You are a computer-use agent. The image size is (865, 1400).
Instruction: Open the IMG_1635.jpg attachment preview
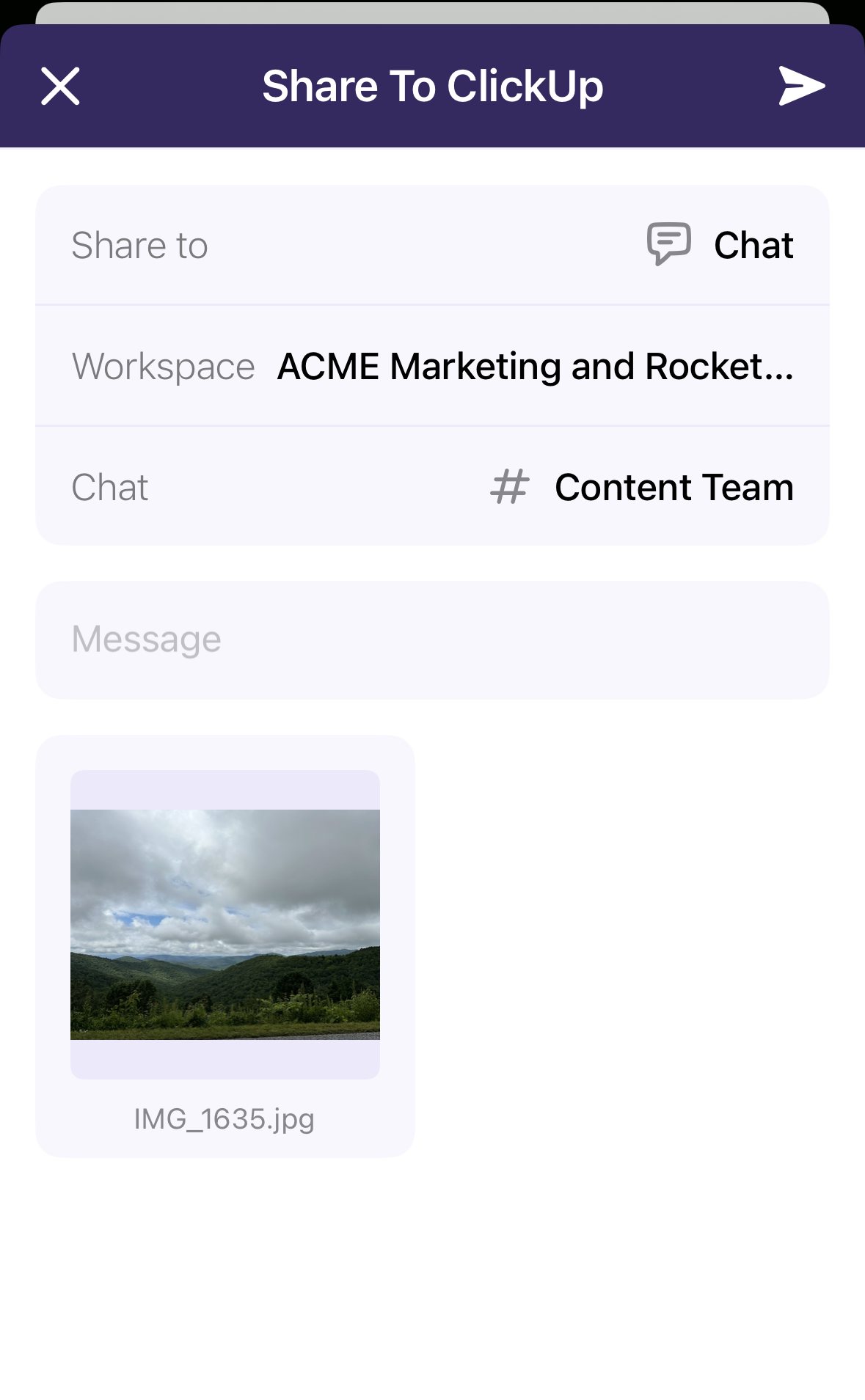[225, 925]
